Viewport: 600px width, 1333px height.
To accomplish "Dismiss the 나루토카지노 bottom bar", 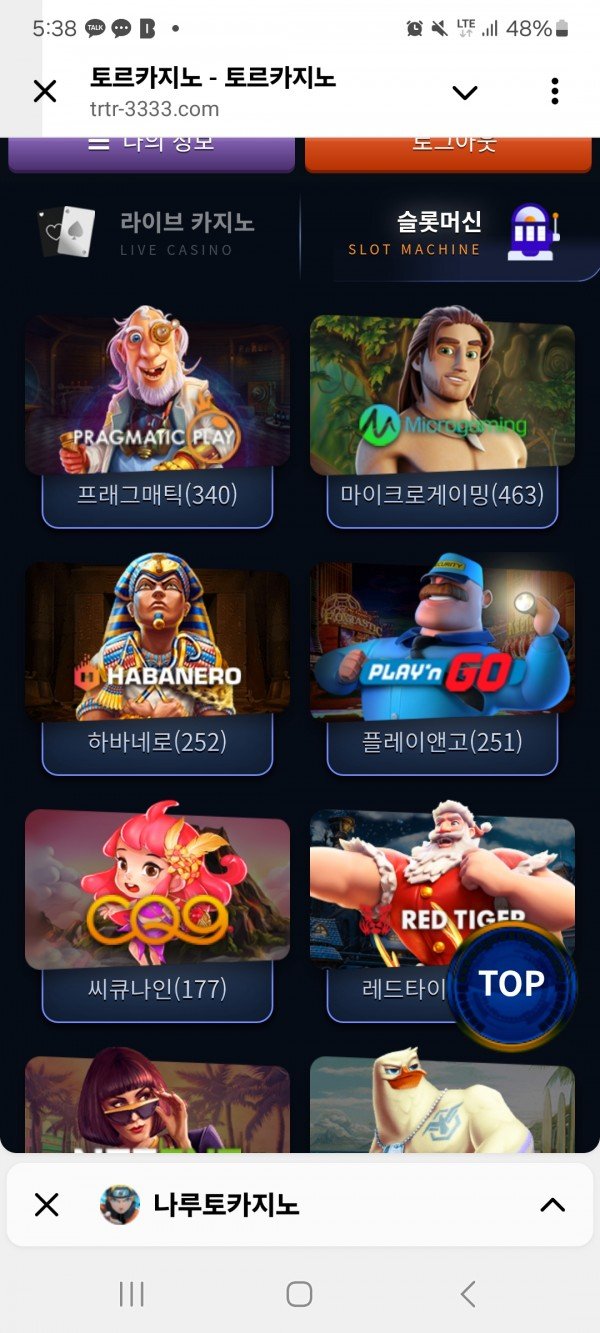I will pyautogui.click(x=46, y=1205).
